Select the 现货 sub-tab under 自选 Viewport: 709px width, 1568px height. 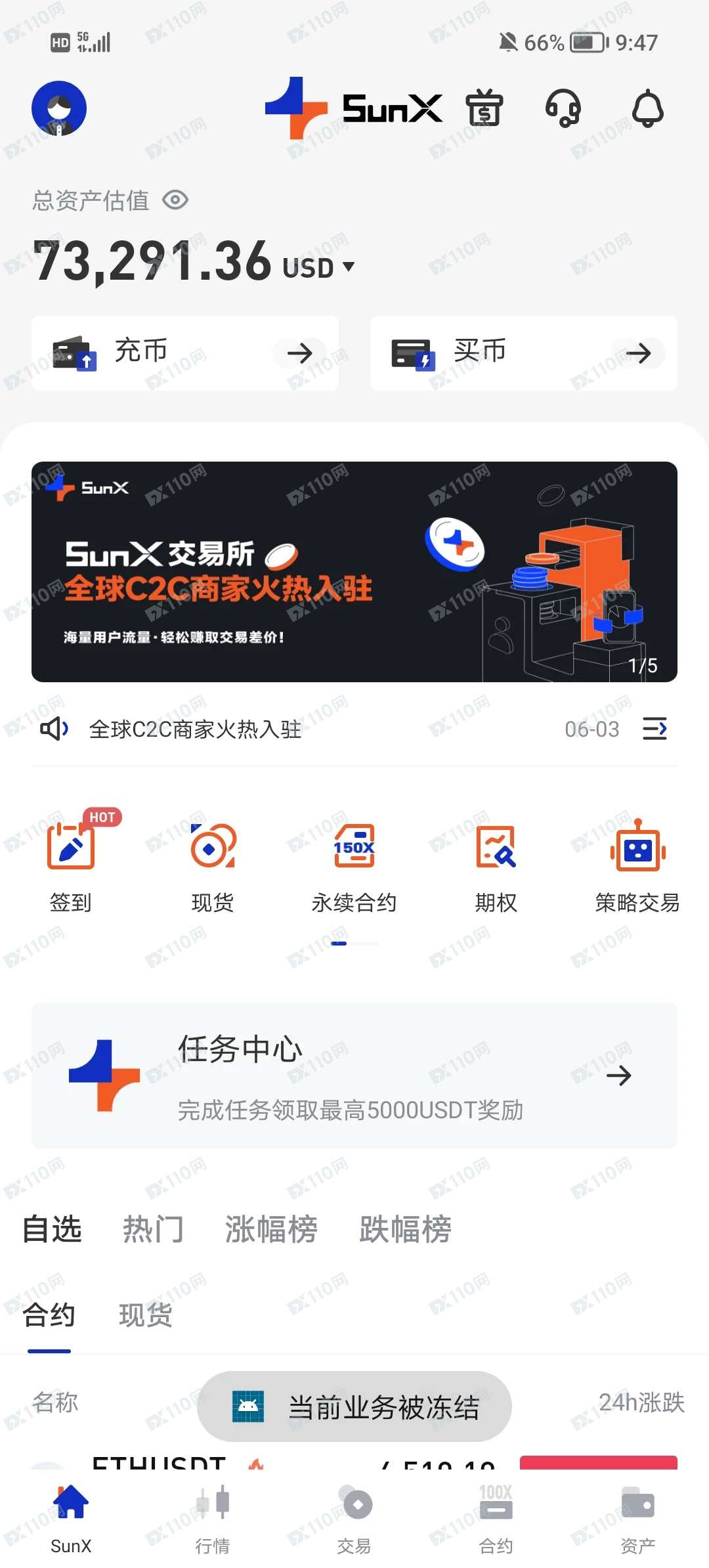[x=145, y=1315]
